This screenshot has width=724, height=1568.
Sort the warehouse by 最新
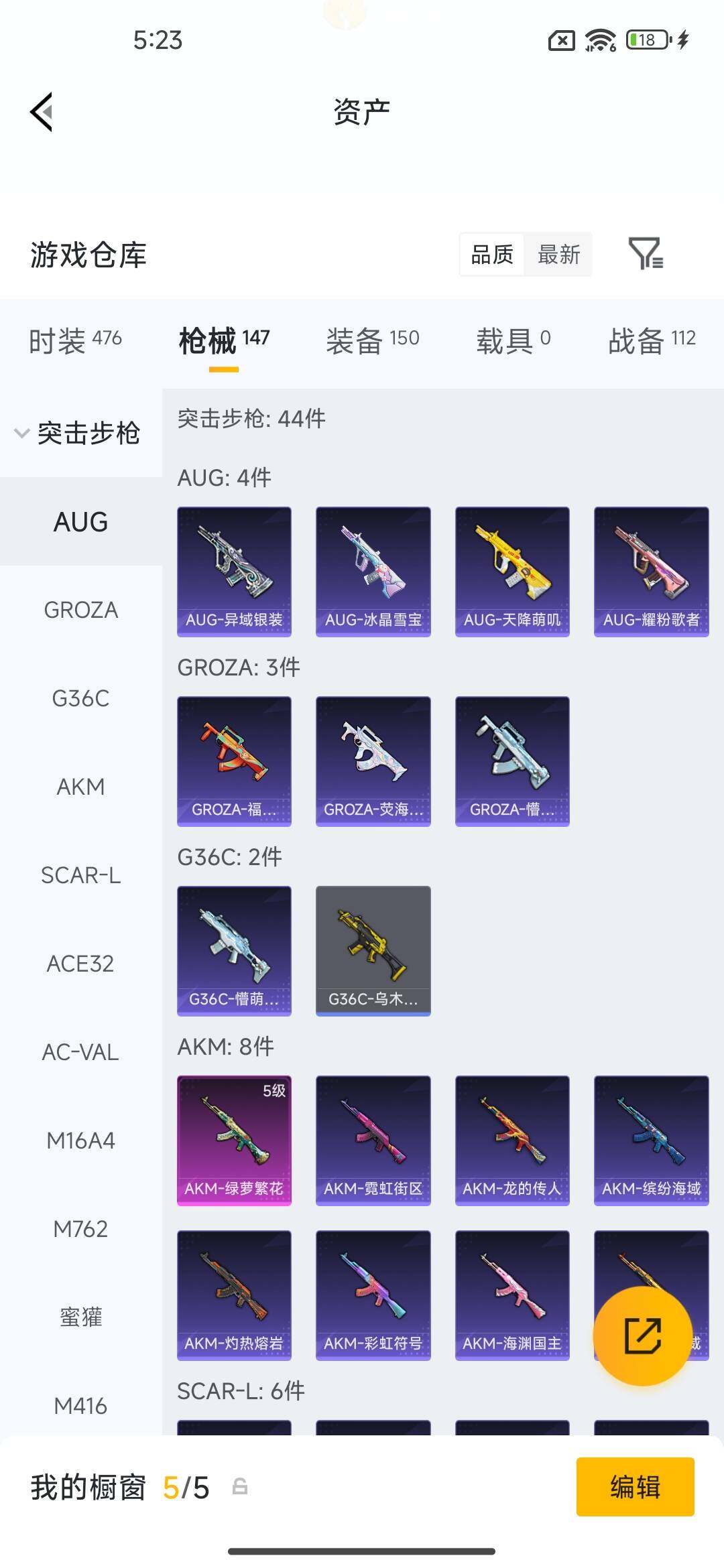coord(558,255)
